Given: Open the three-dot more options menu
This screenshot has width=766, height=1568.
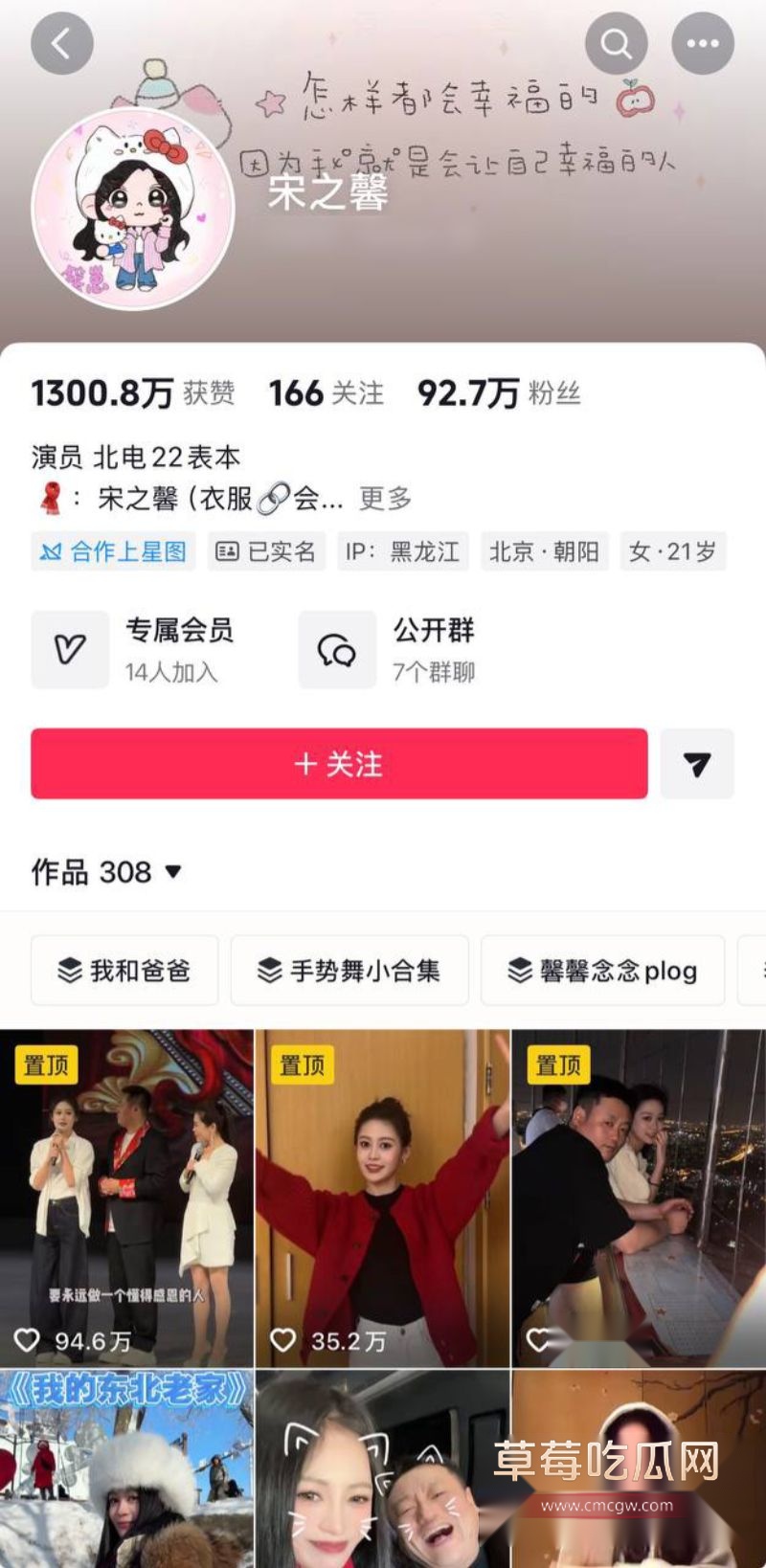Looking at the screenshot, I should [704, 42].
